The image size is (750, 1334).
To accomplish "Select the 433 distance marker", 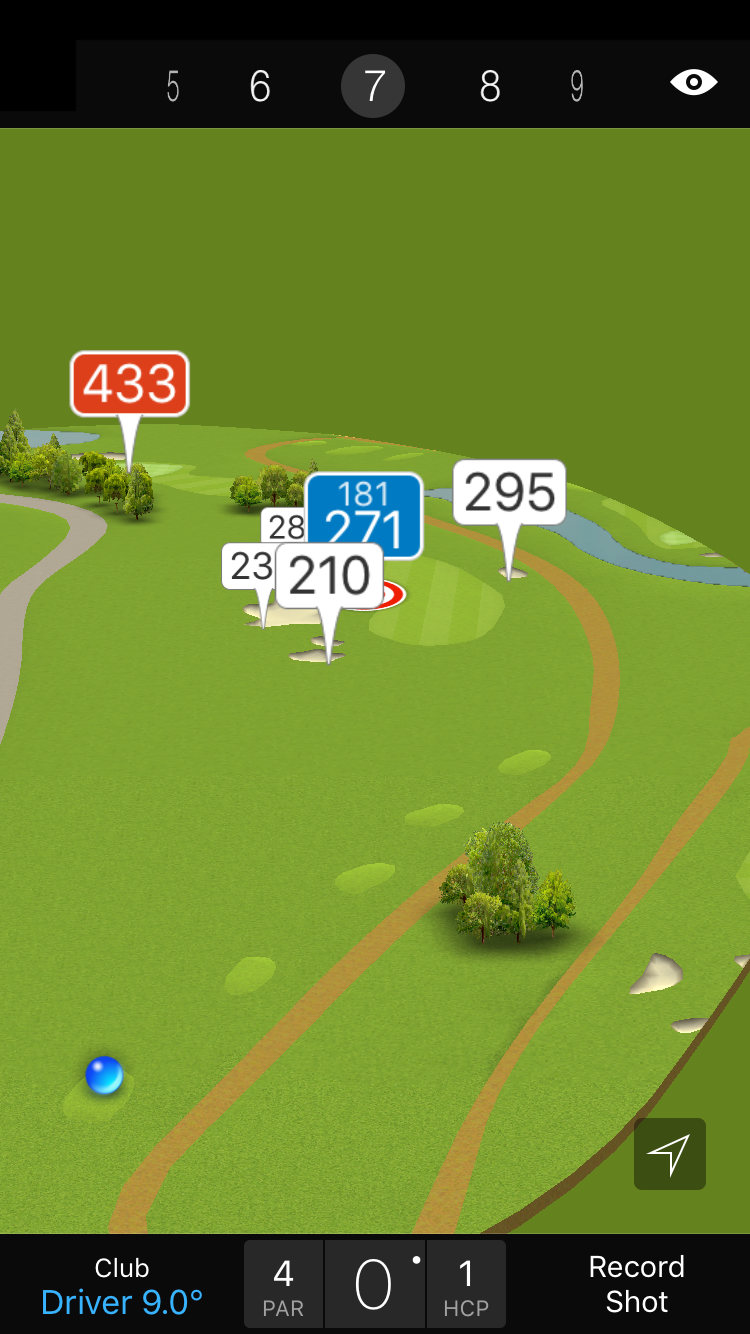I will 130,384.
